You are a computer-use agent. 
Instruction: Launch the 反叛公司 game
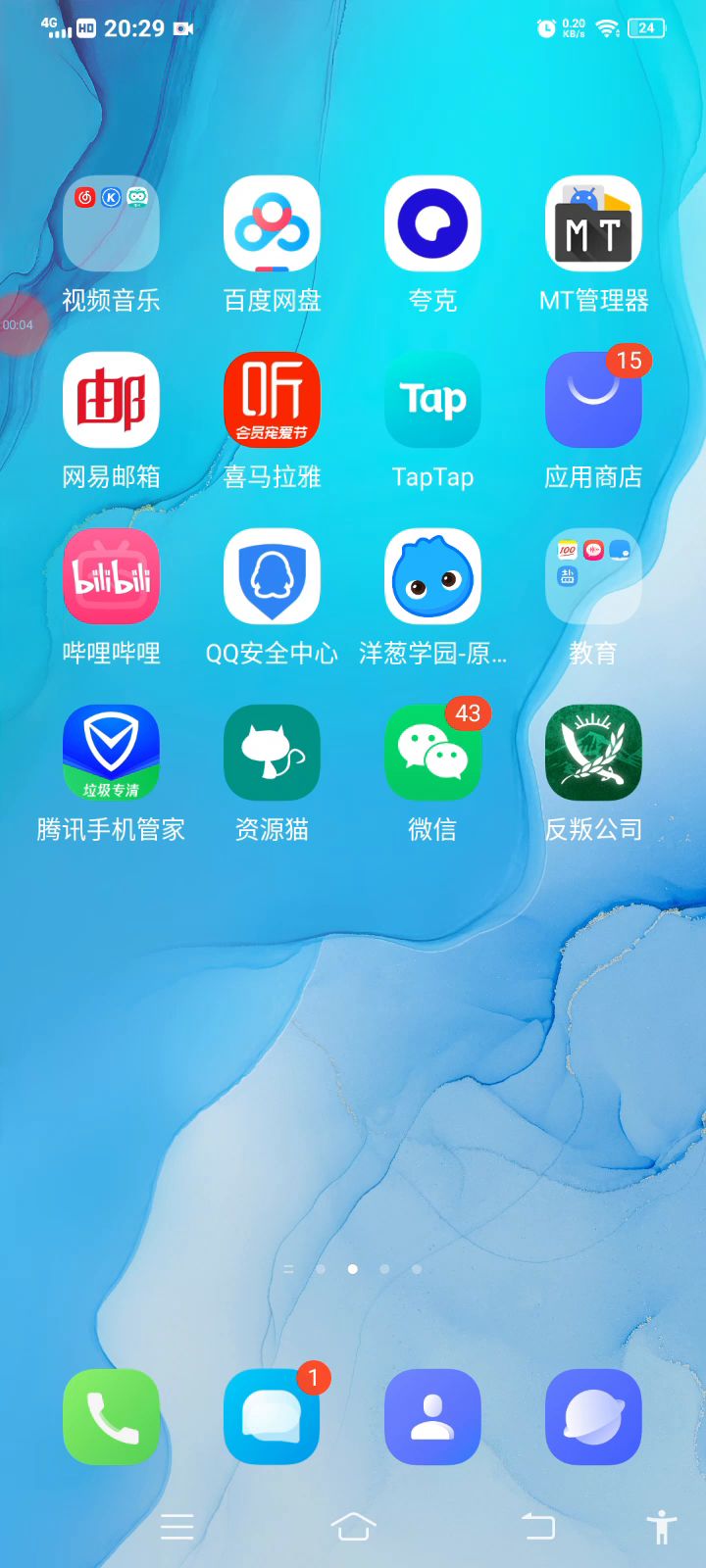593,753
